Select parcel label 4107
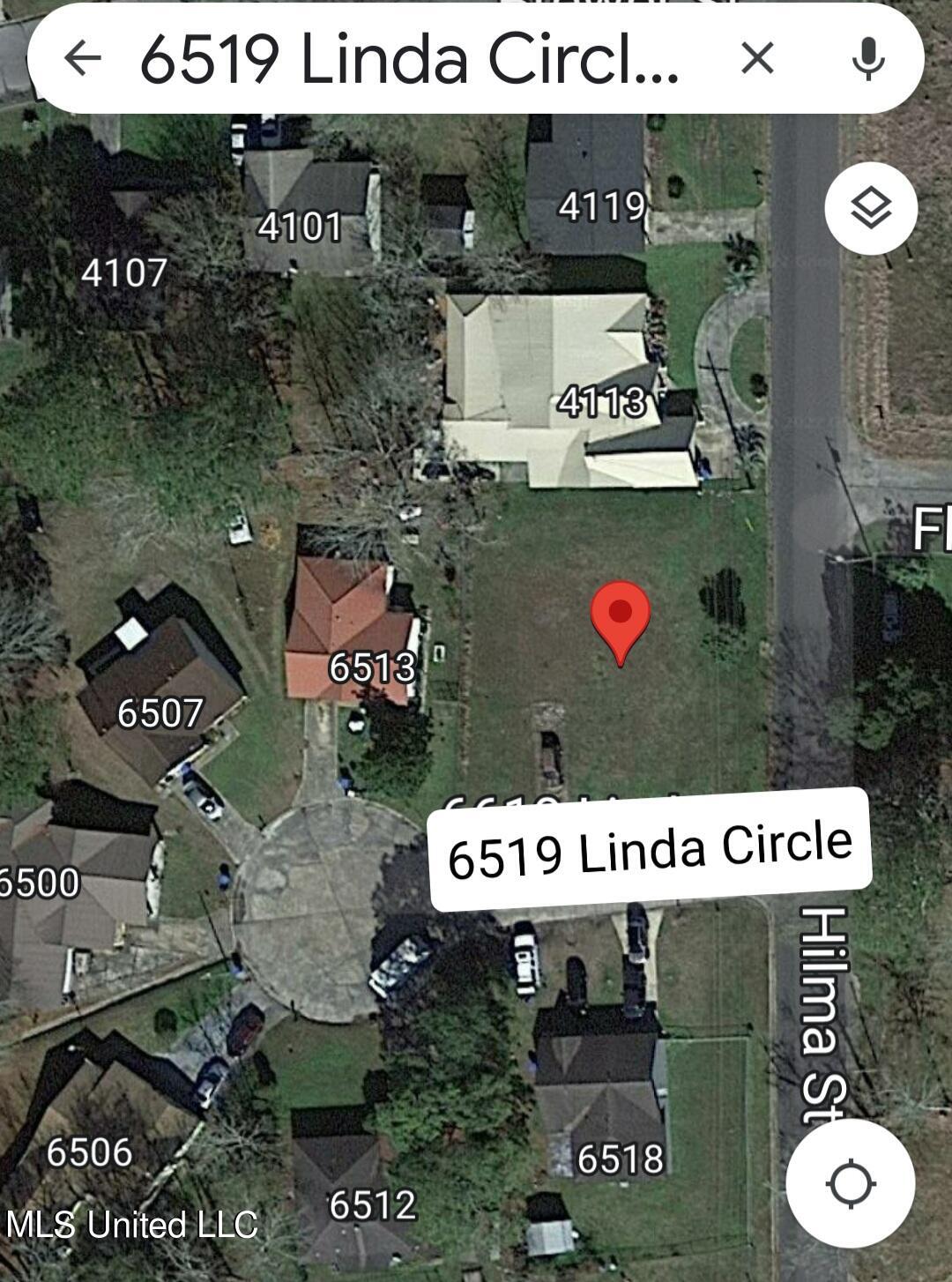Image resolution: width=952 pixels, height=1282 pixels. (x=123, y=274)
